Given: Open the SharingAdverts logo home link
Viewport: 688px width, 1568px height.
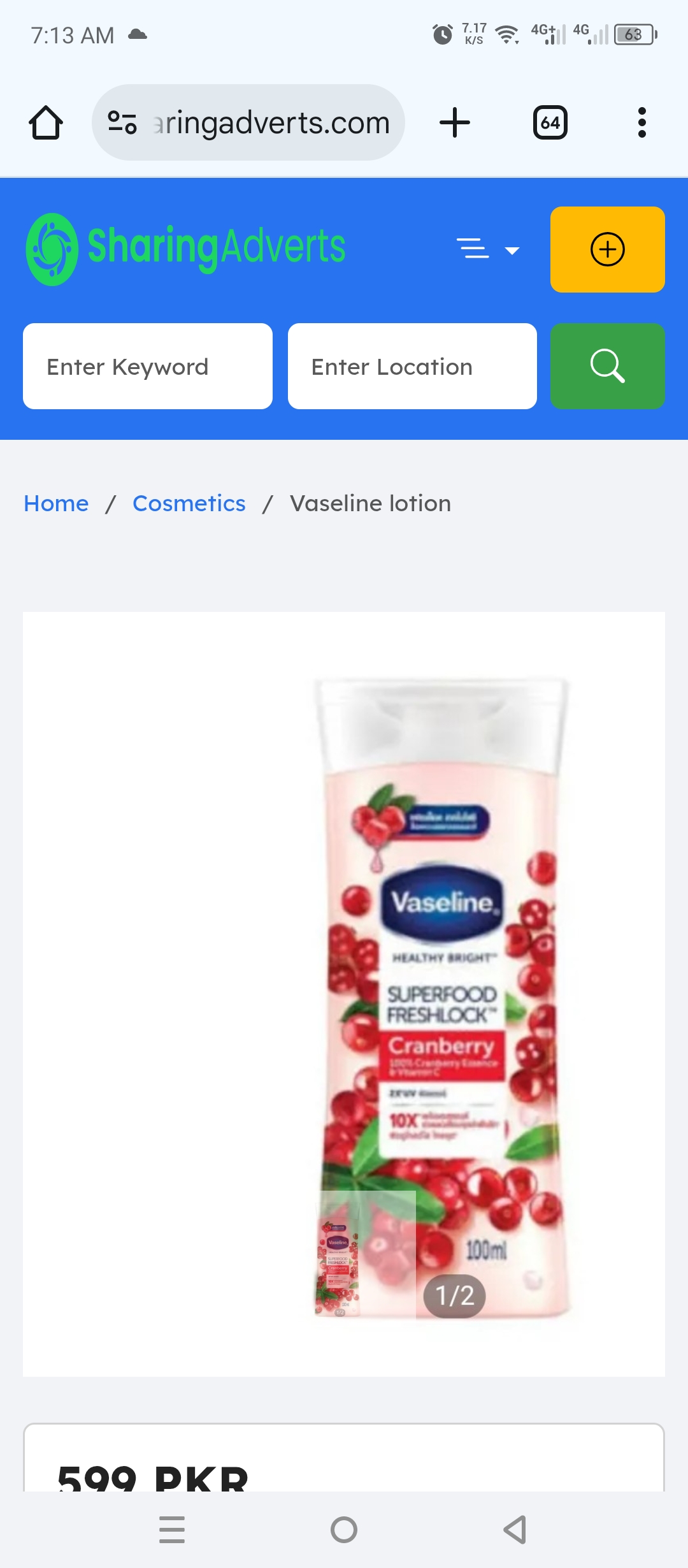Looking at the screenshot, I should pyautogui.click(x=185, y=249).
